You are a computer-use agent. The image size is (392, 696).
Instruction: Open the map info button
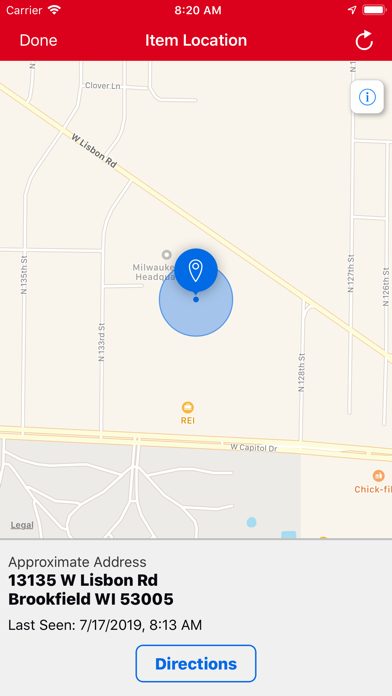click(x=367, y=97)
